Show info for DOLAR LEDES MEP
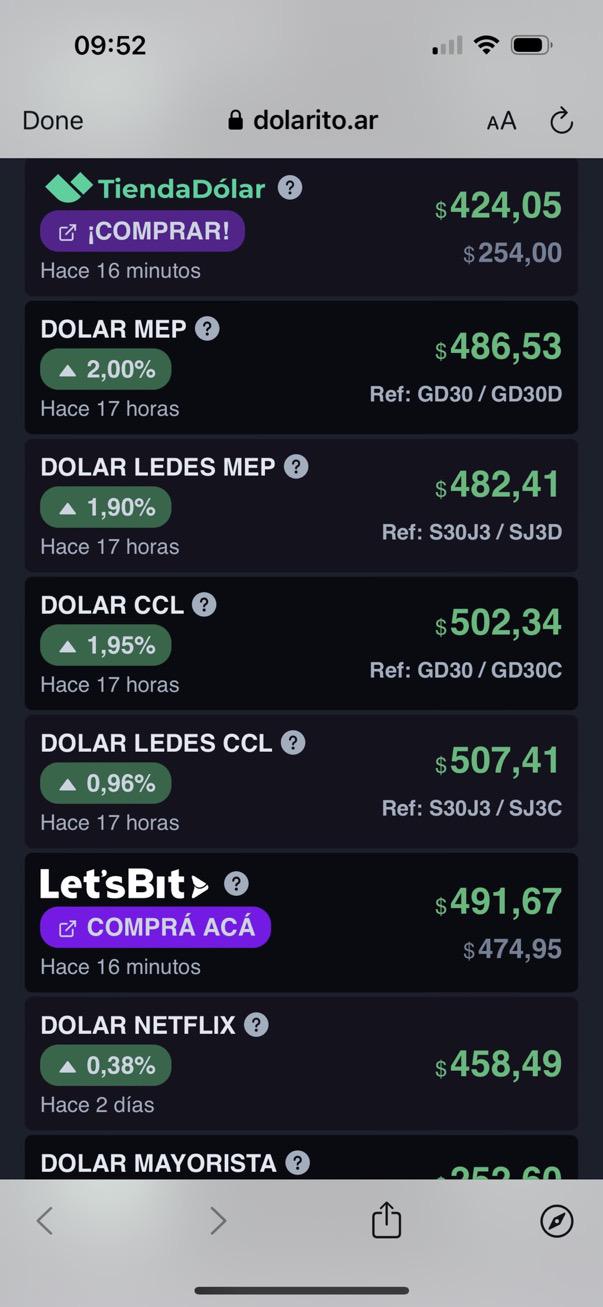The height and width of the screenshot is (1307, 603). (296, 467)
